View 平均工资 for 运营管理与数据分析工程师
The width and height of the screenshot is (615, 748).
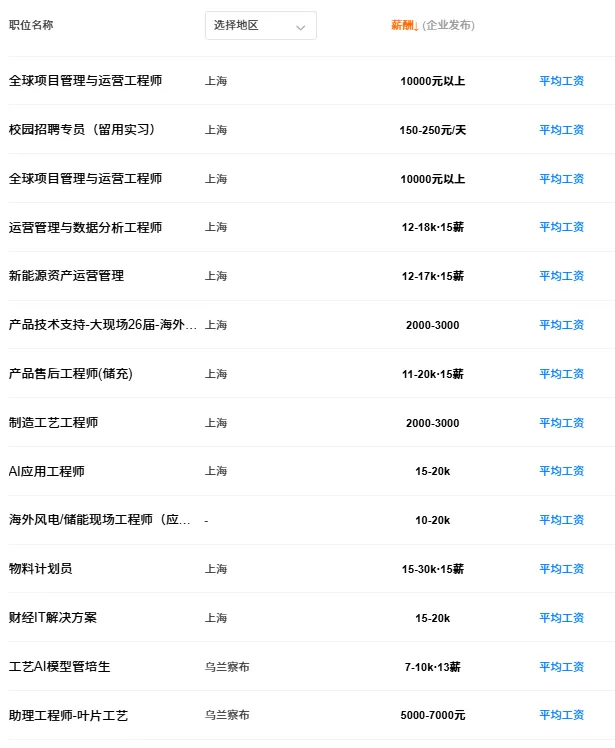pos(561,227)
